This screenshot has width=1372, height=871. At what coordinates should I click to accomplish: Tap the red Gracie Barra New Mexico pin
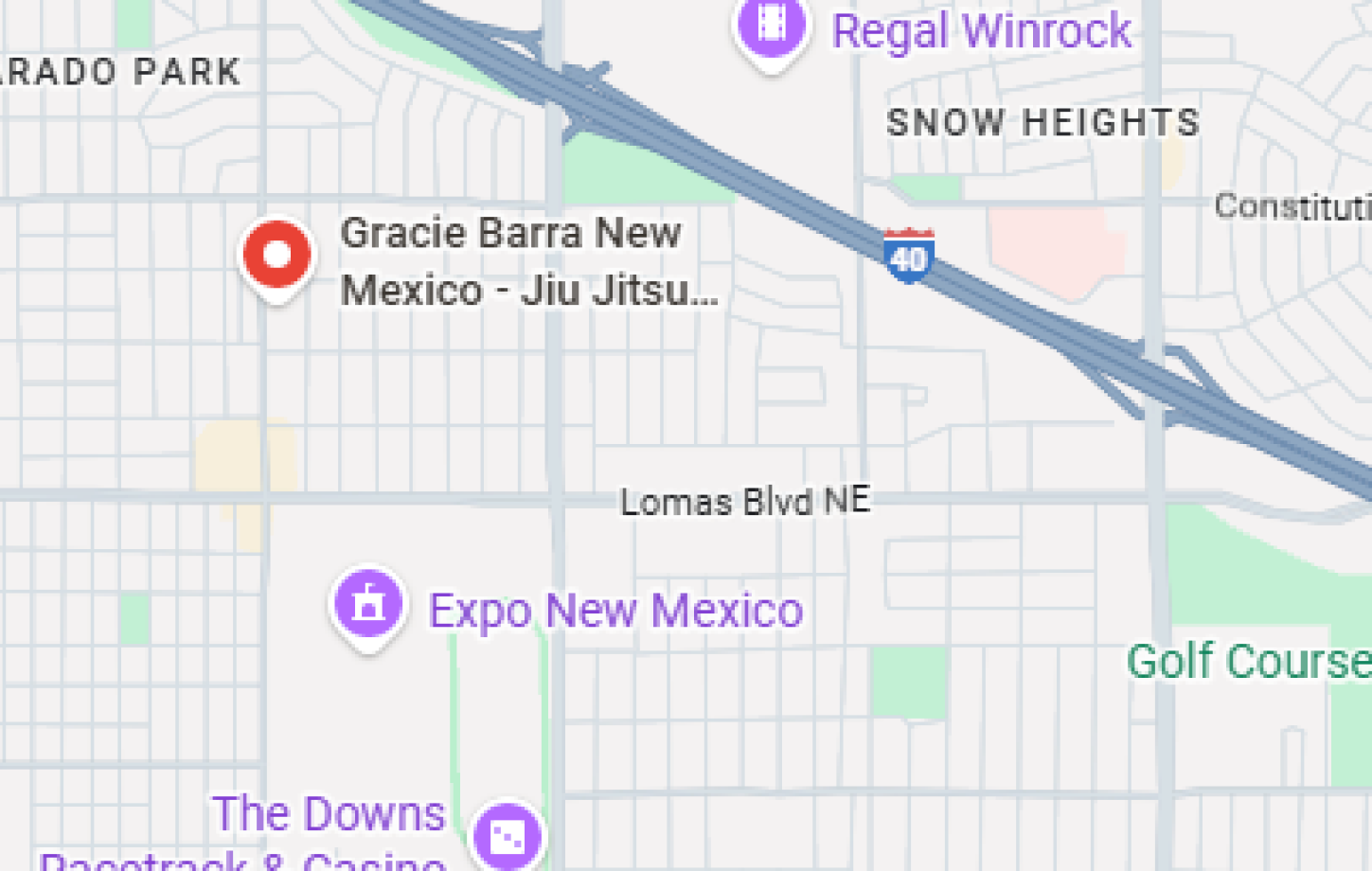276,255
